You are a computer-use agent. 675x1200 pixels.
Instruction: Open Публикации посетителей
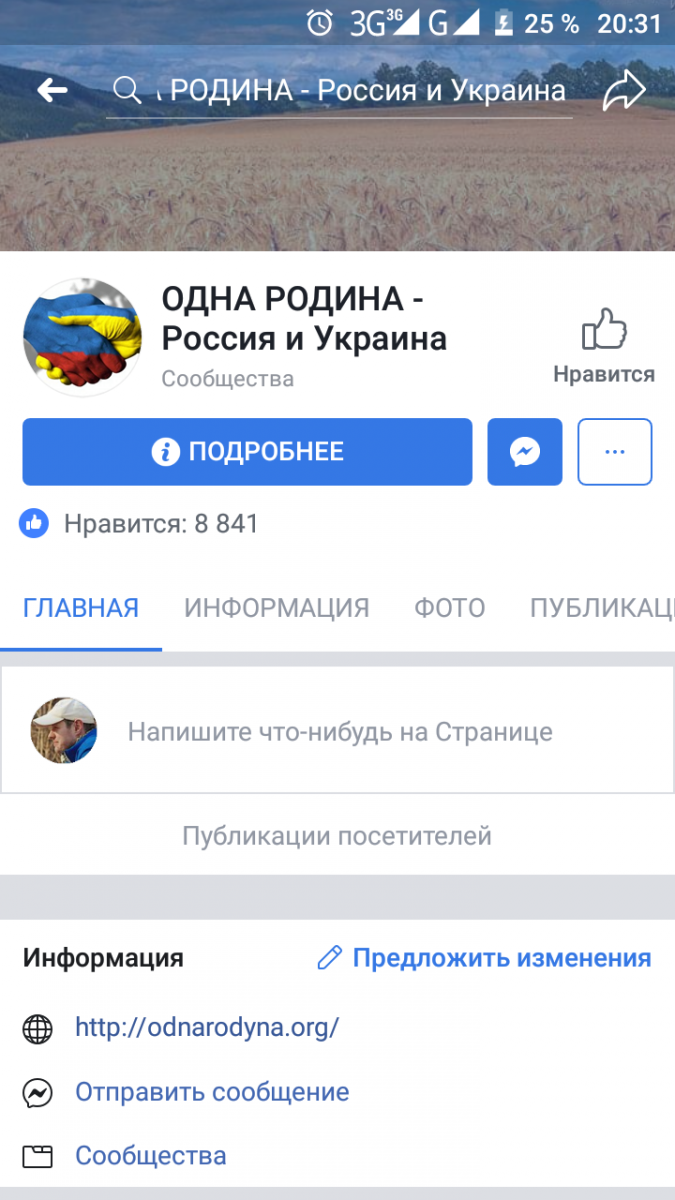click(x=337, y=836)
